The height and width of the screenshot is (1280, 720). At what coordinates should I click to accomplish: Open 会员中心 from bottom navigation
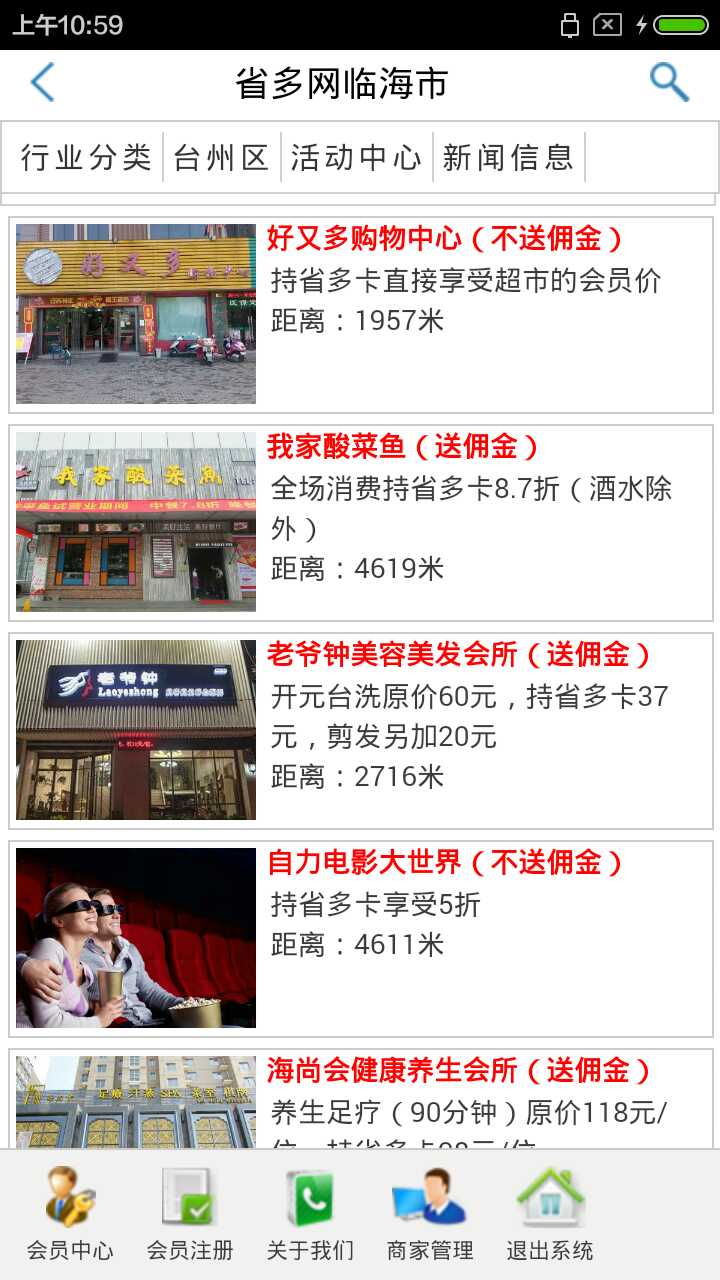tap(67, 1210)
